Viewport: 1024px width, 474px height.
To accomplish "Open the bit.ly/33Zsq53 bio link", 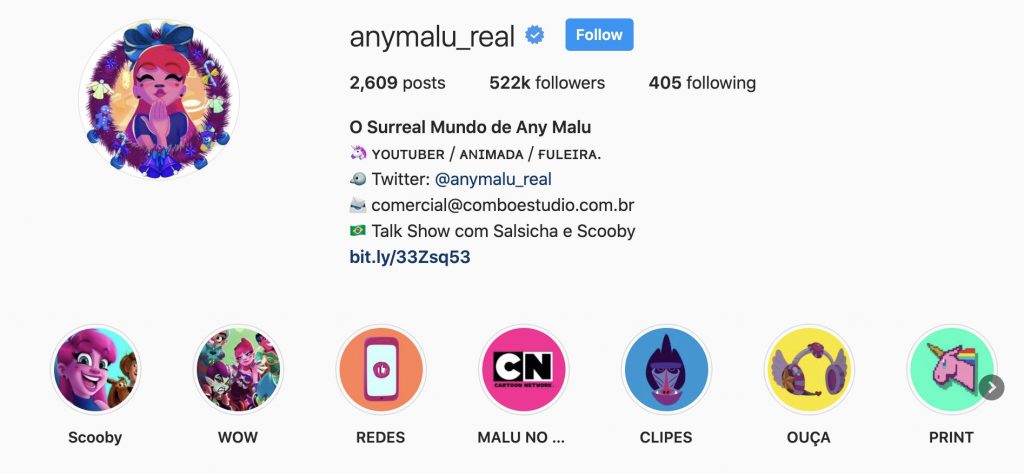I will pyautogui.click(x=410, y=257).
